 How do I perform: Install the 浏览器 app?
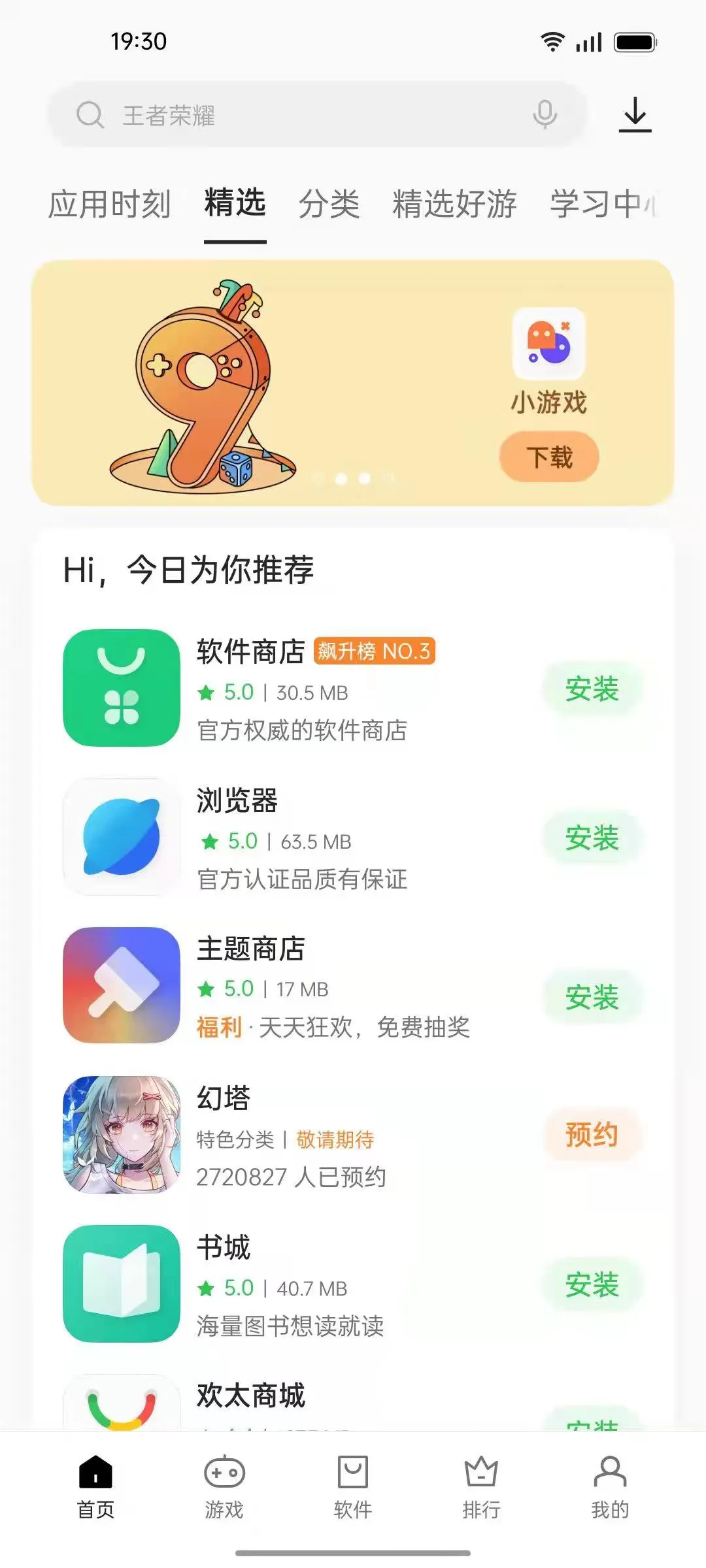pos(592,838)
